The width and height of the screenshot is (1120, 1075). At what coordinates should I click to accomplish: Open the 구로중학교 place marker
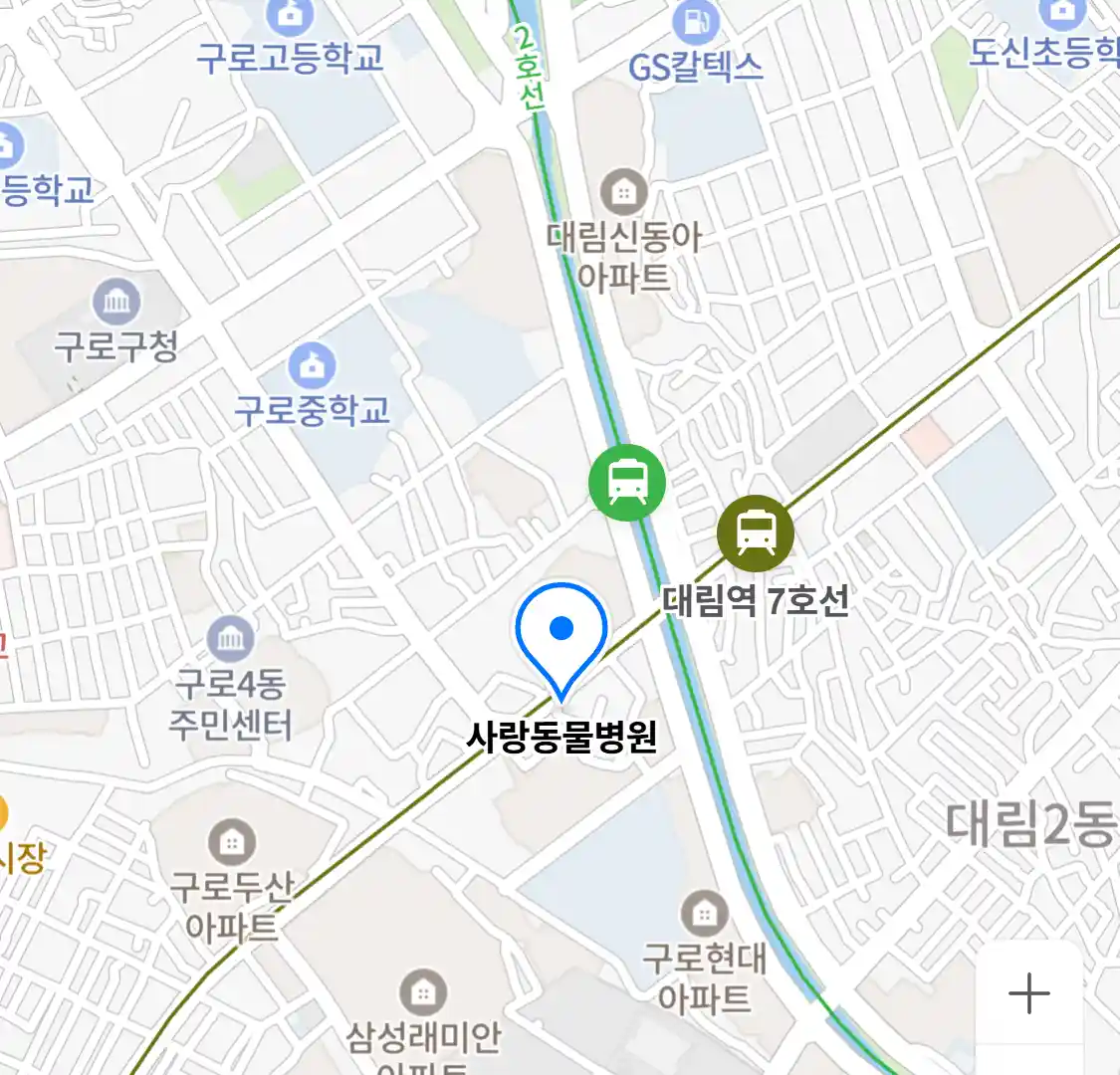coord(313,366)
